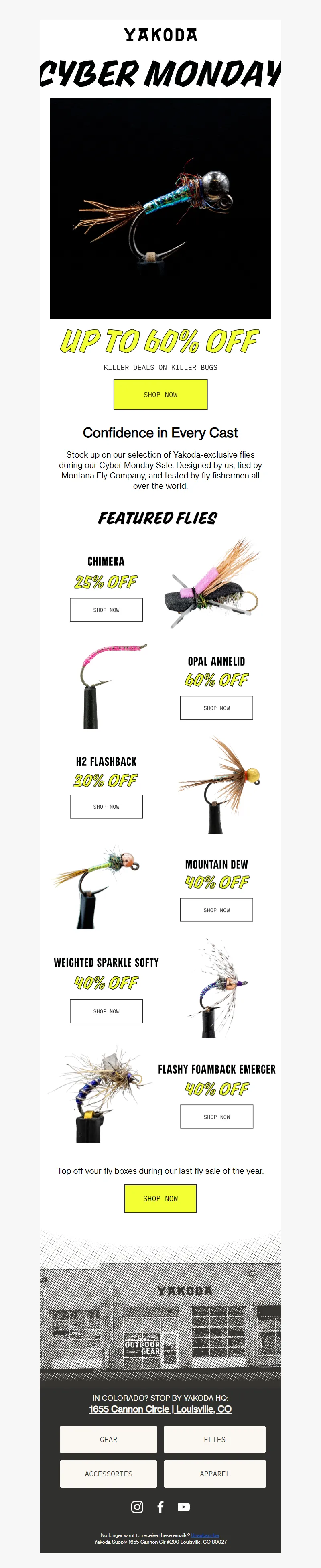Unsubscribe from these emails
The height and width of the screenshot is (1568, 321).
pos(205,1536)
